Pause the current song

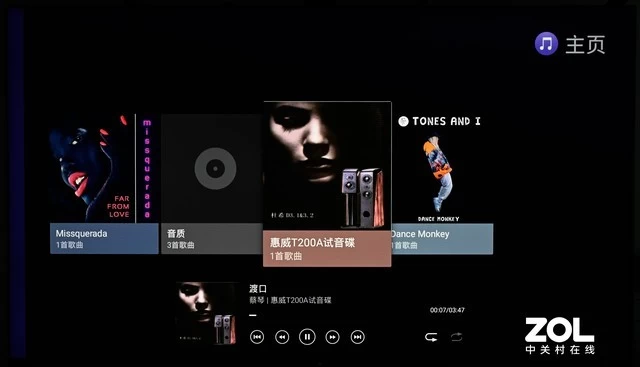tap(307, 337)
